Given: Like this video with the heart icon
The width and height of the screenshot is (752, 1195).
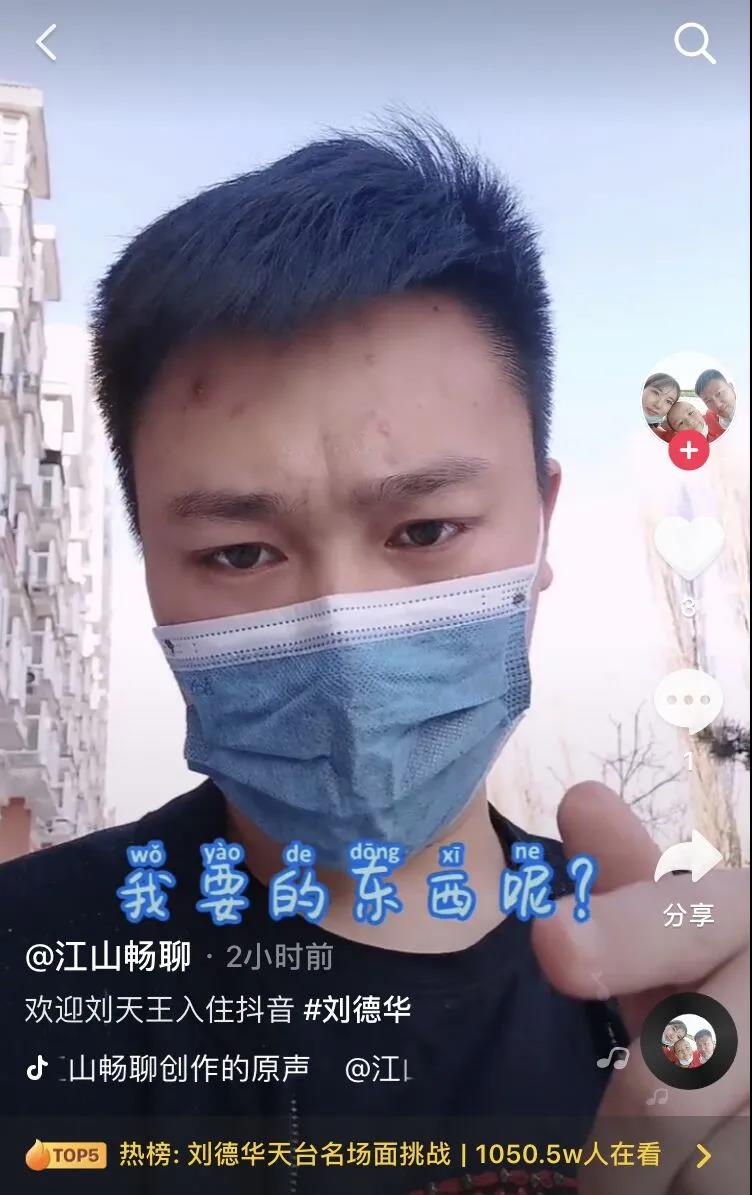Looking at the screenshot, I should point(688,548).
